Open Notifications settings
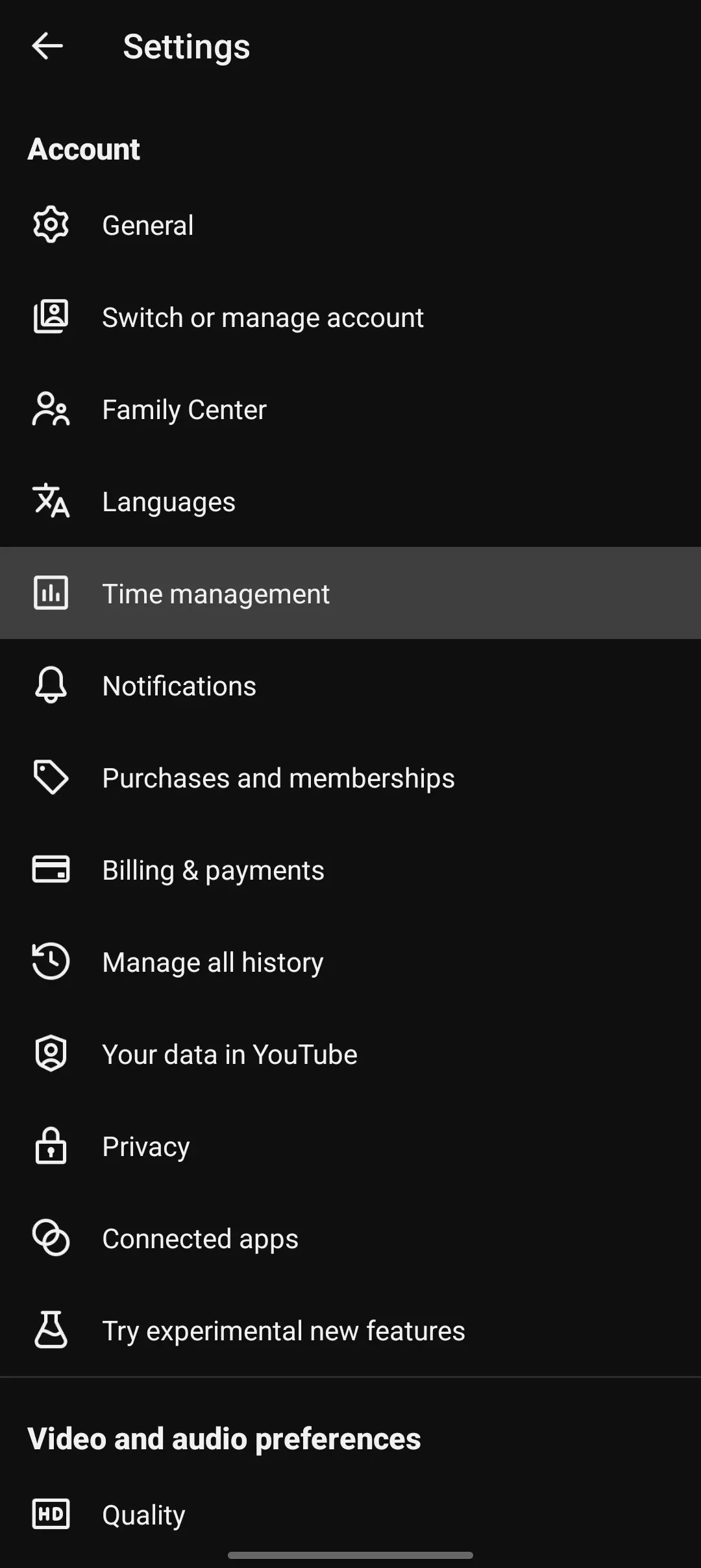The width and height of the screenshot is (701, 1568). click(x=179, y=686)
